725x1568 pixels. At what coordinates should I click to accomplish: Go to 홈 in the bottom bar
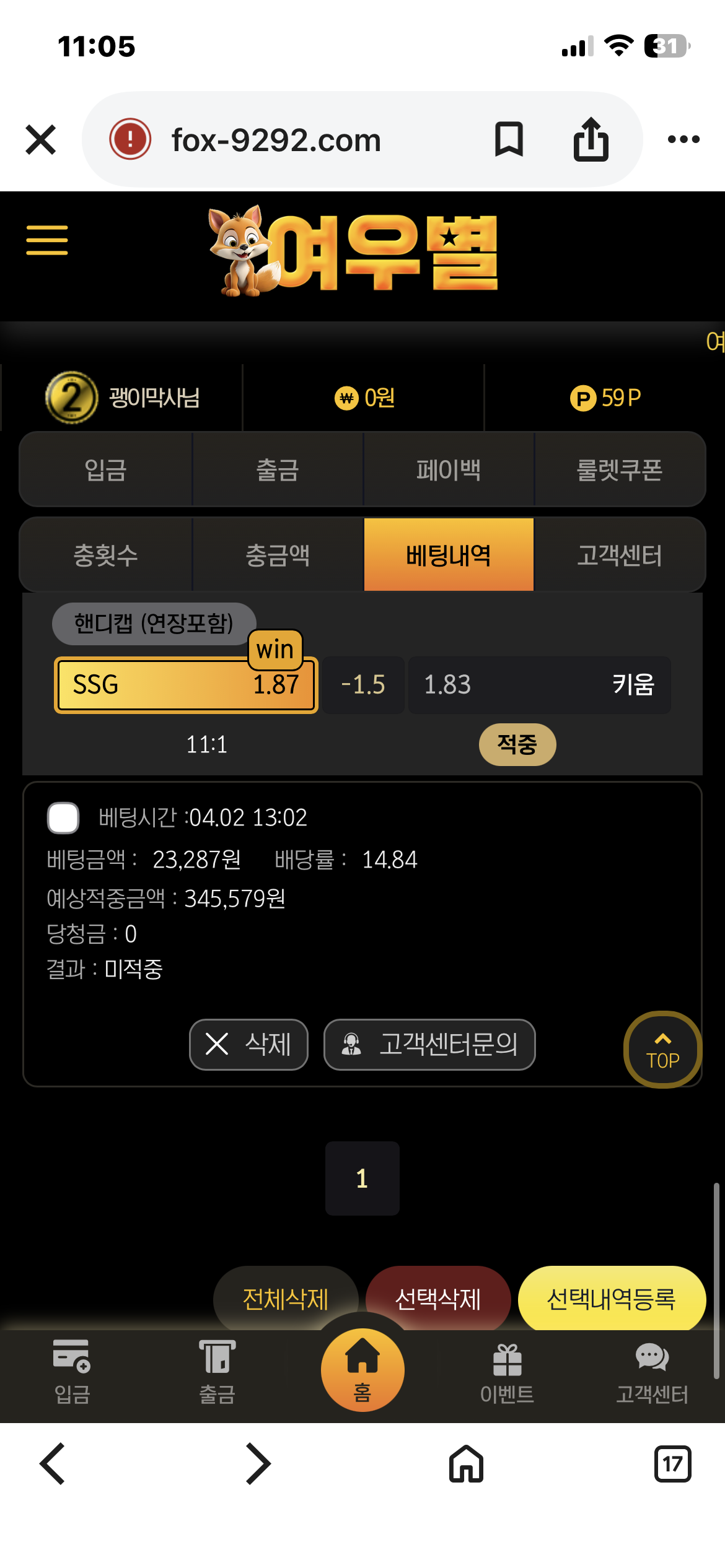[x=362, y=1370]
